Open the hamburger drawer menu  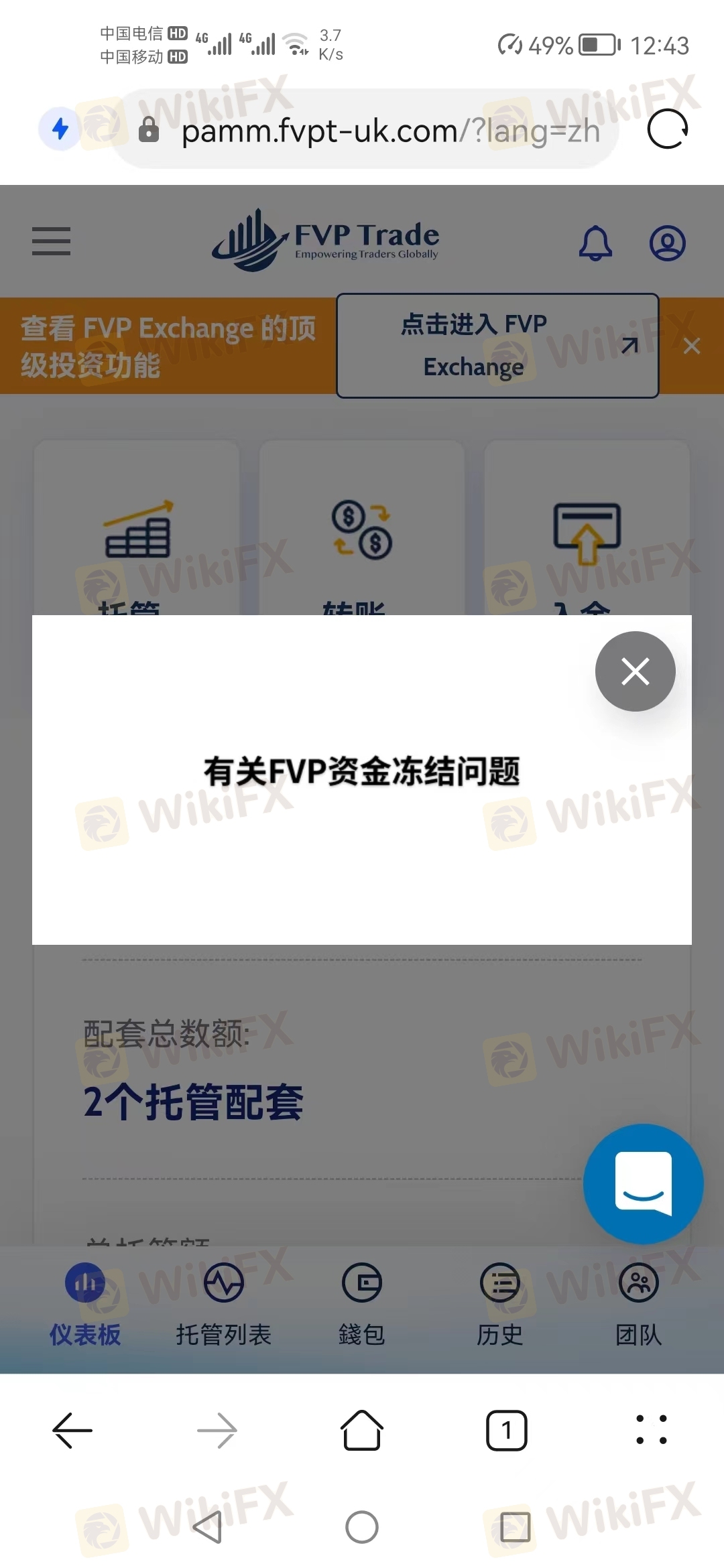tap(51, 241)
